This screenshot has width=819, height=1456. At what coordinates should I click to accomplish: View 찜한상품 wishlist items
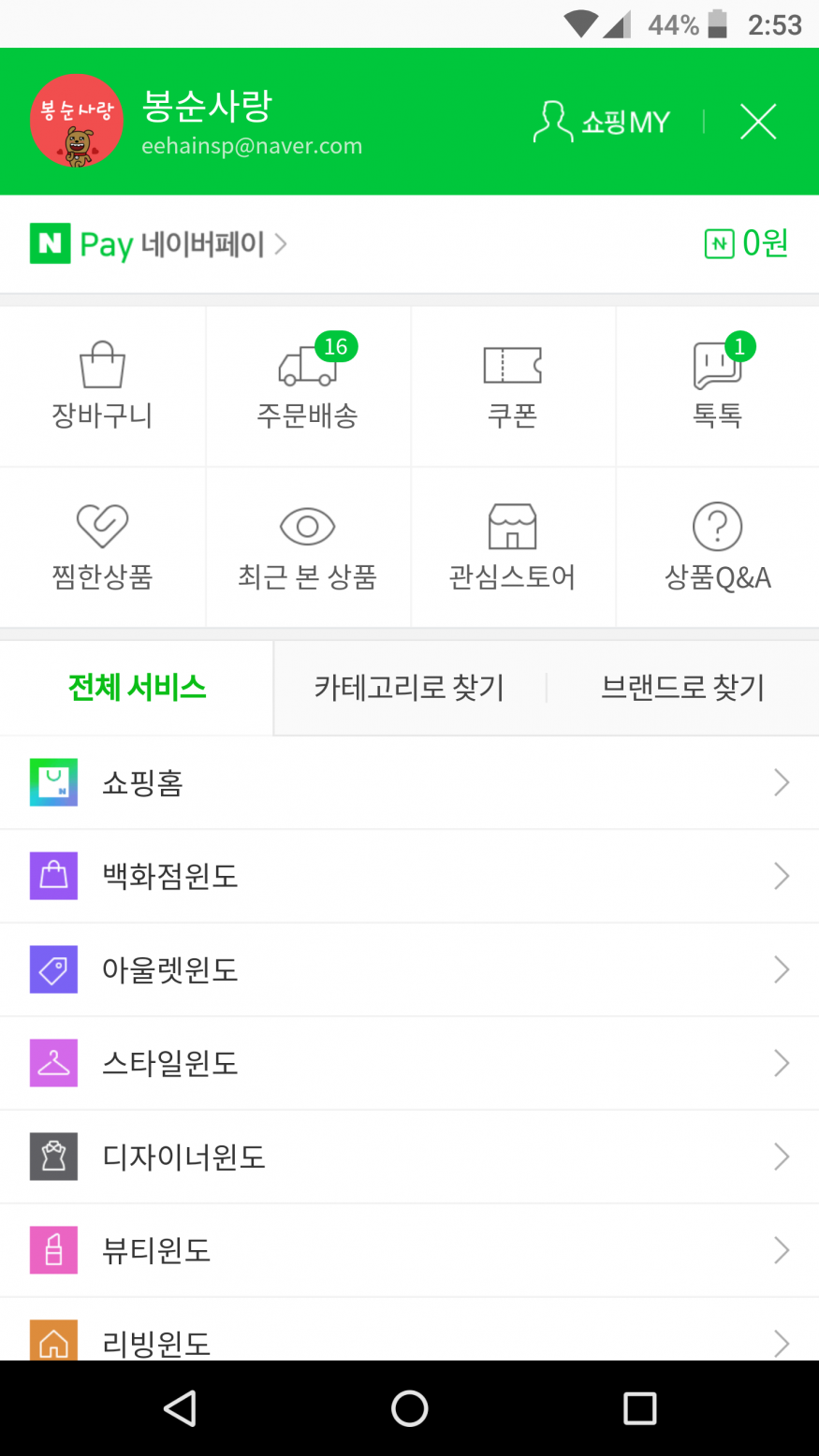pyautogui.click(x=102, y=548)
